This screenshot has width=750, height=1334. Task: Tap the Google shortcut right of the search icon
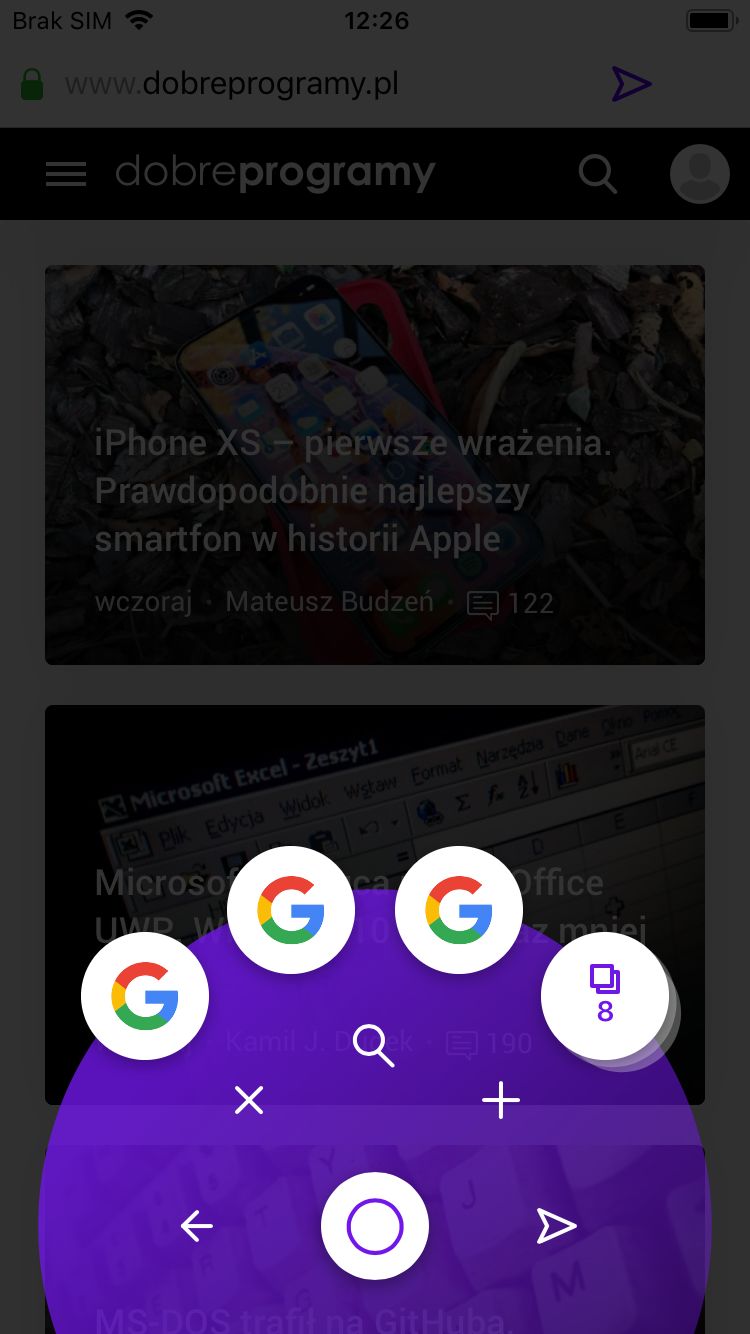coord(459,908)
